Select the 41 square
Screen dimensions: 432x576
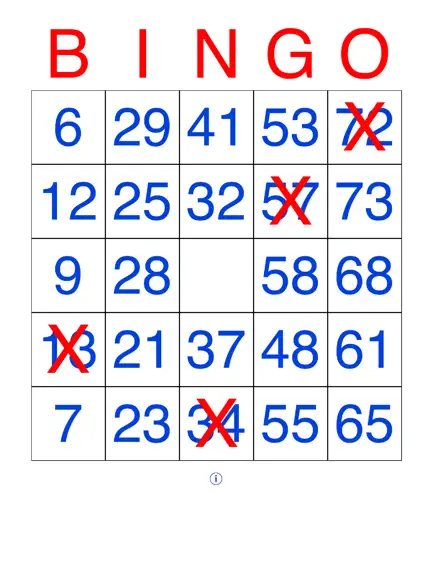point(216,127)
